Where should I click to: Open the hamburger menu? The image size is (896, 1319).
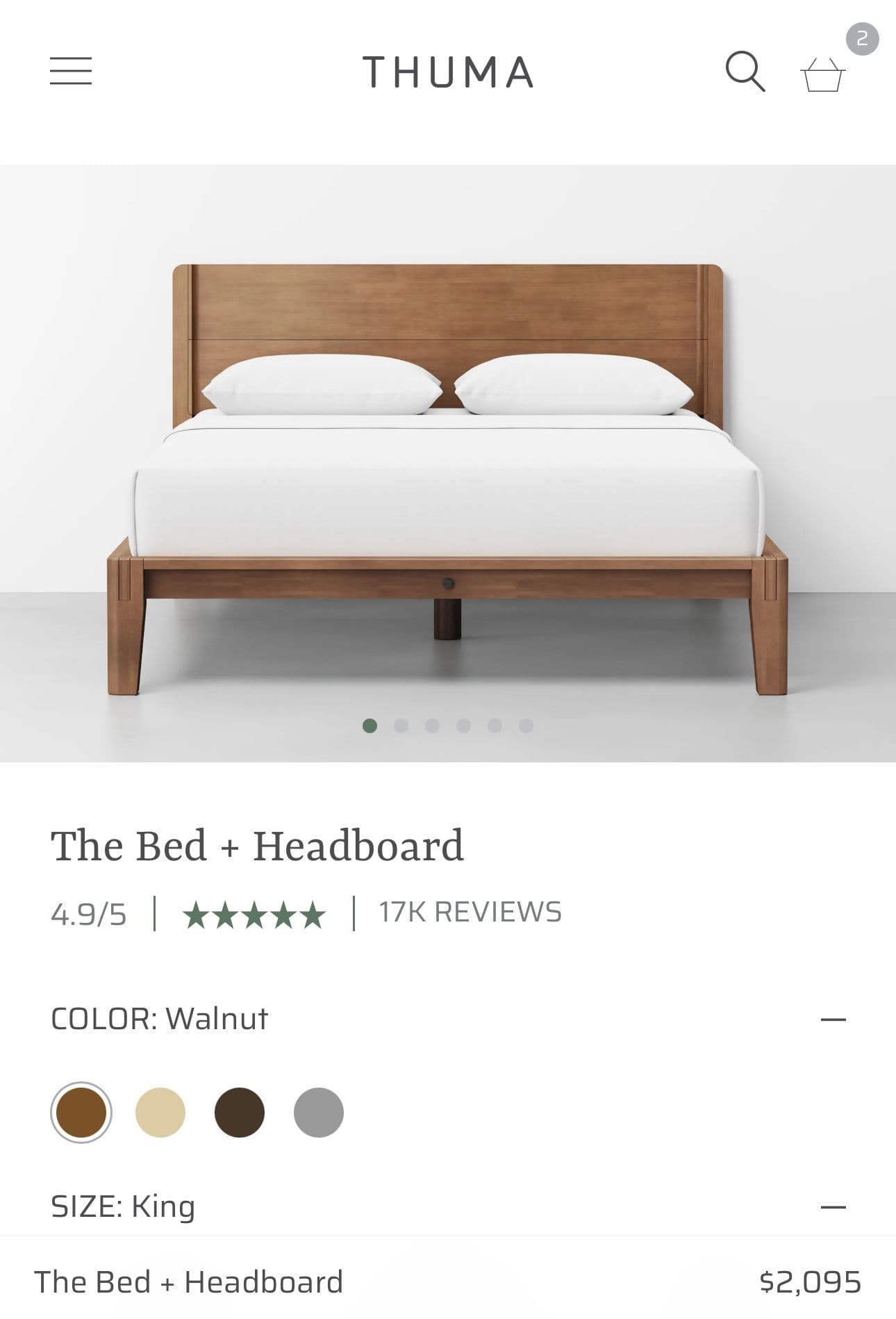pos(71,71)
